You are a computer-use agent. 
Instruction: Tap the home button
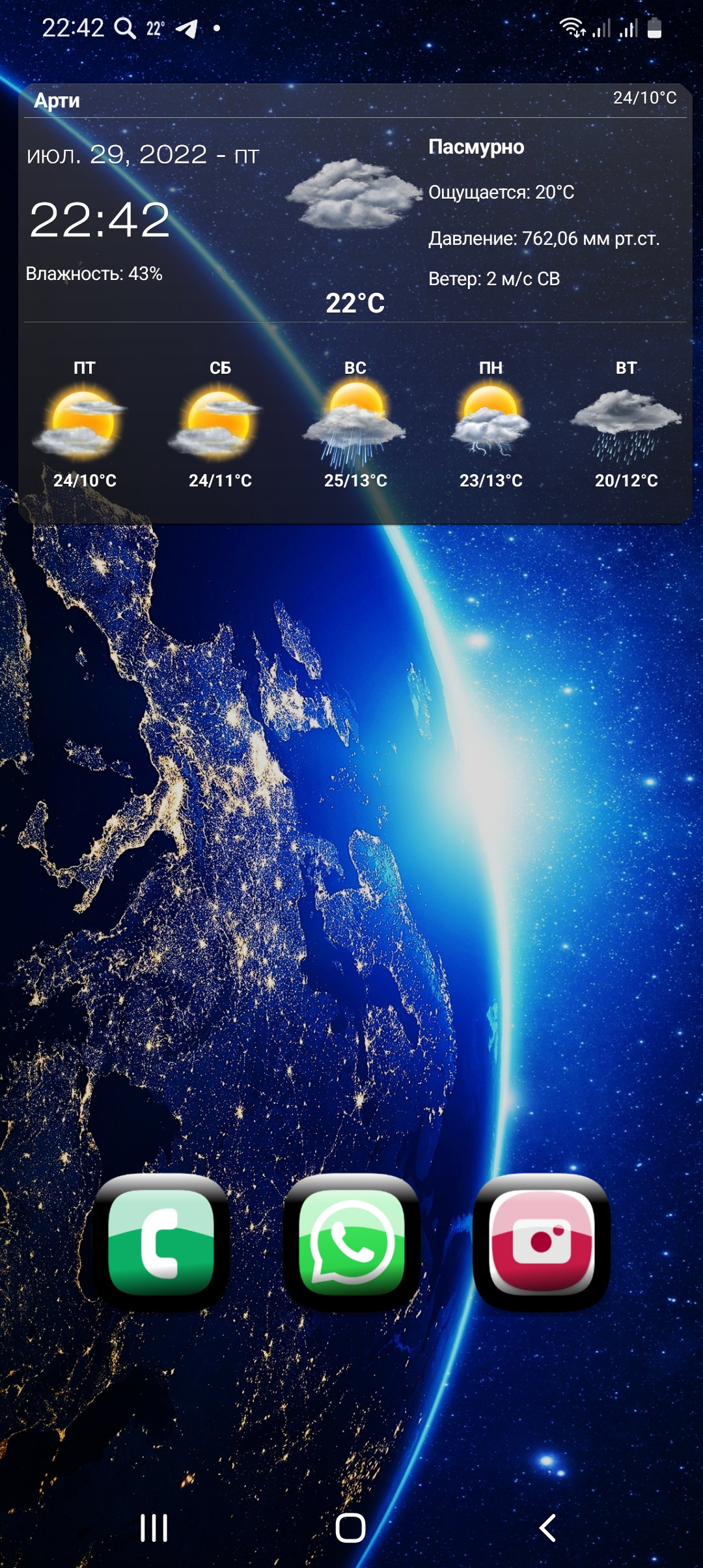(351, 1528)
